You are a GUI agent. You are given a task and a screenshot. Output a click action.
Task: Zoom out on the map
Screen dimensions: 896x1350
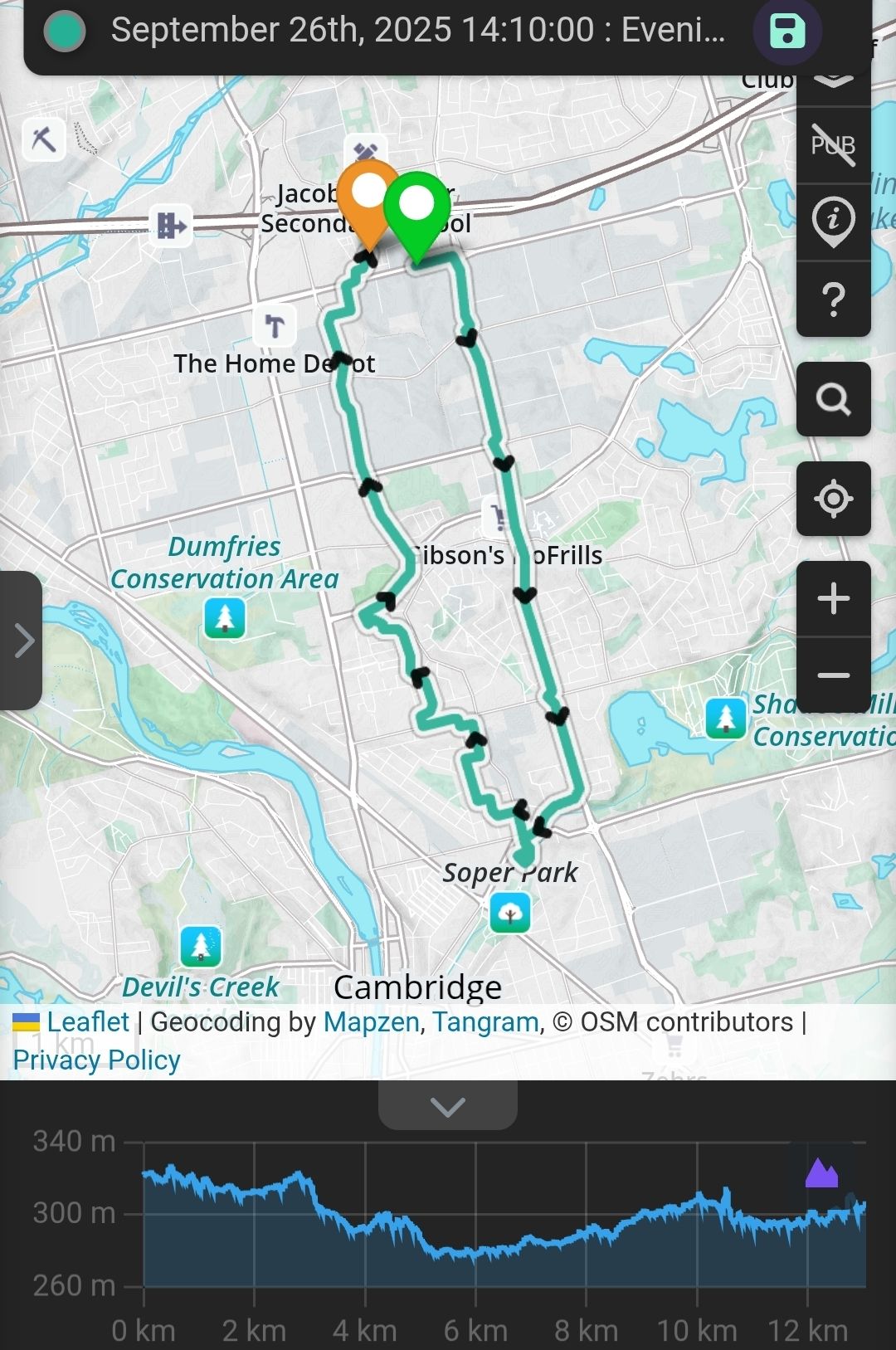click(x=833, y=675)
